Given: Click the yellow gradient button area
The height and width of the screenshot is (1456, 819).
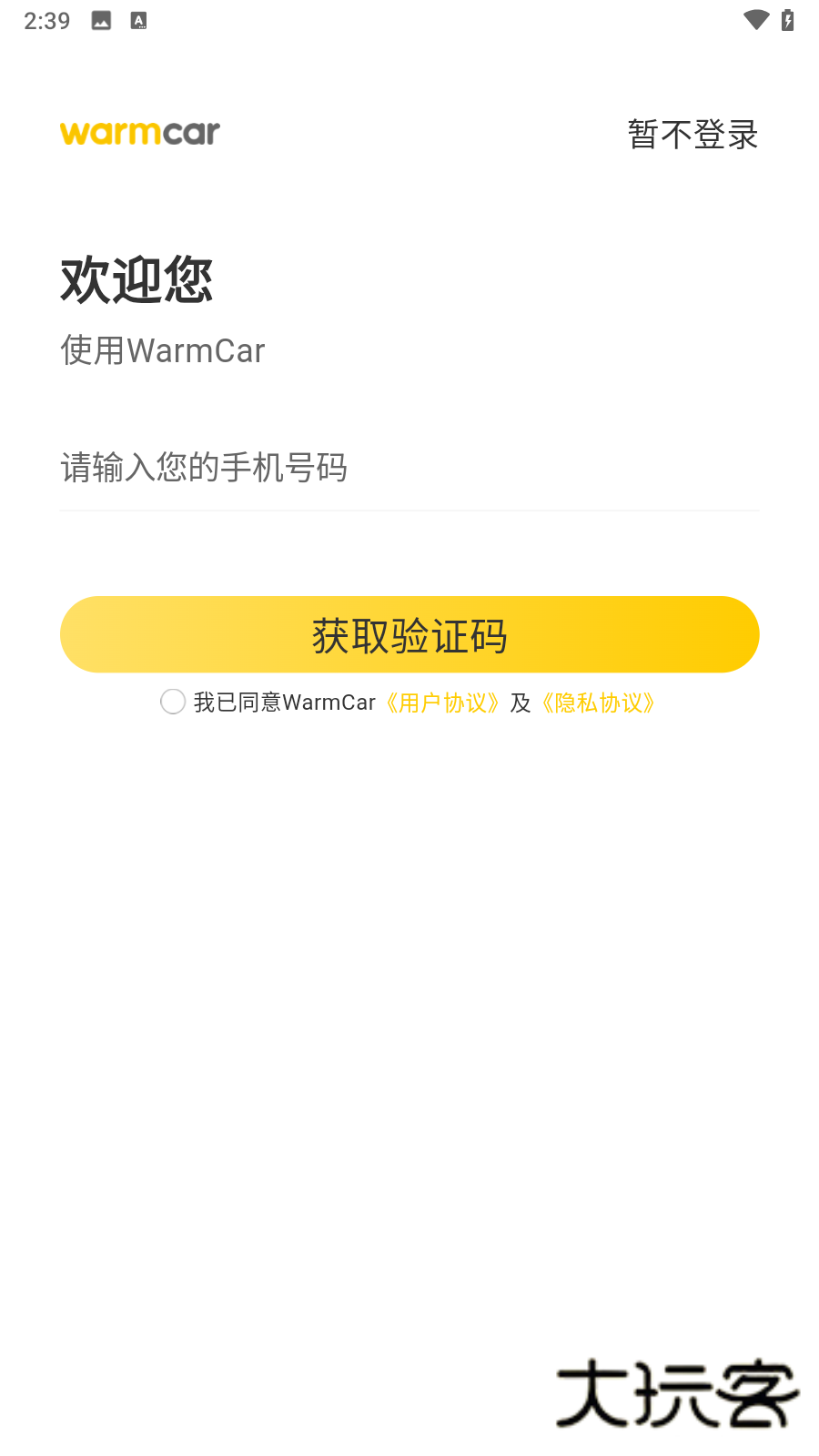Looking at the screenshot, I should point(409,634).
